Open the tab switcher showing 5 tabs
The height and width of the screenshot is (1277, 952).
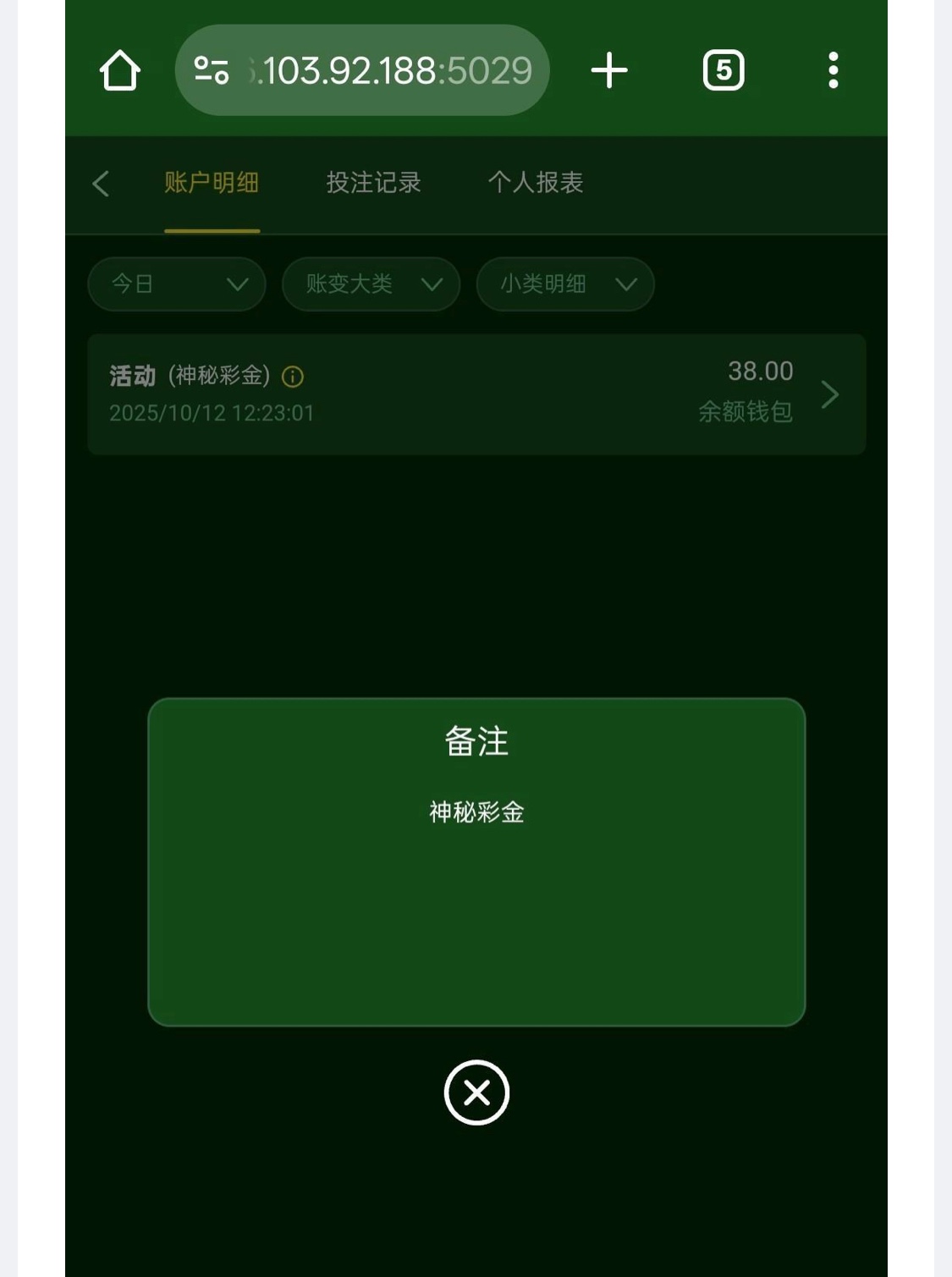pos(724,70)
